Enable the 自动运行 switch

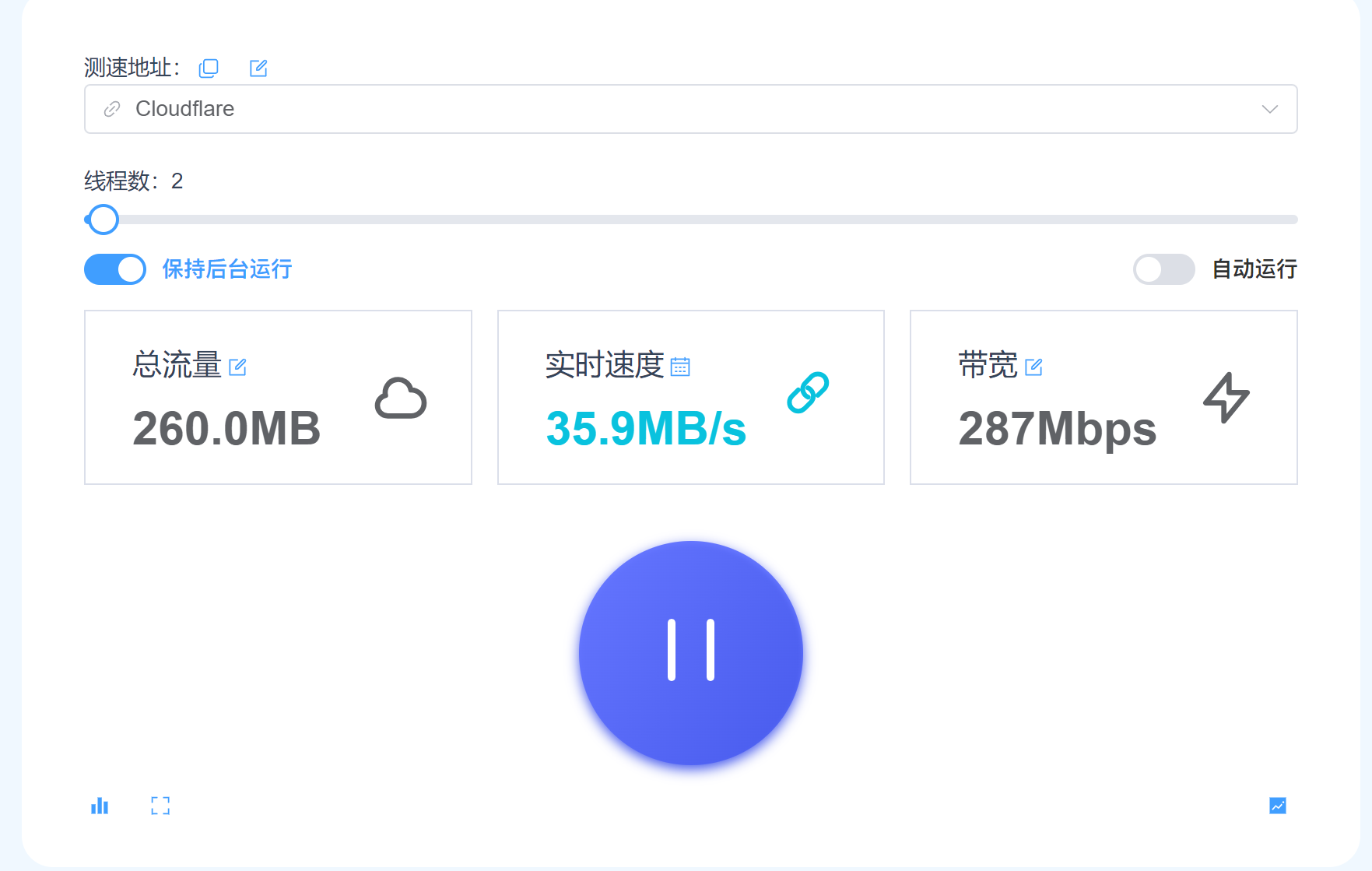[x=1163, y=269]
